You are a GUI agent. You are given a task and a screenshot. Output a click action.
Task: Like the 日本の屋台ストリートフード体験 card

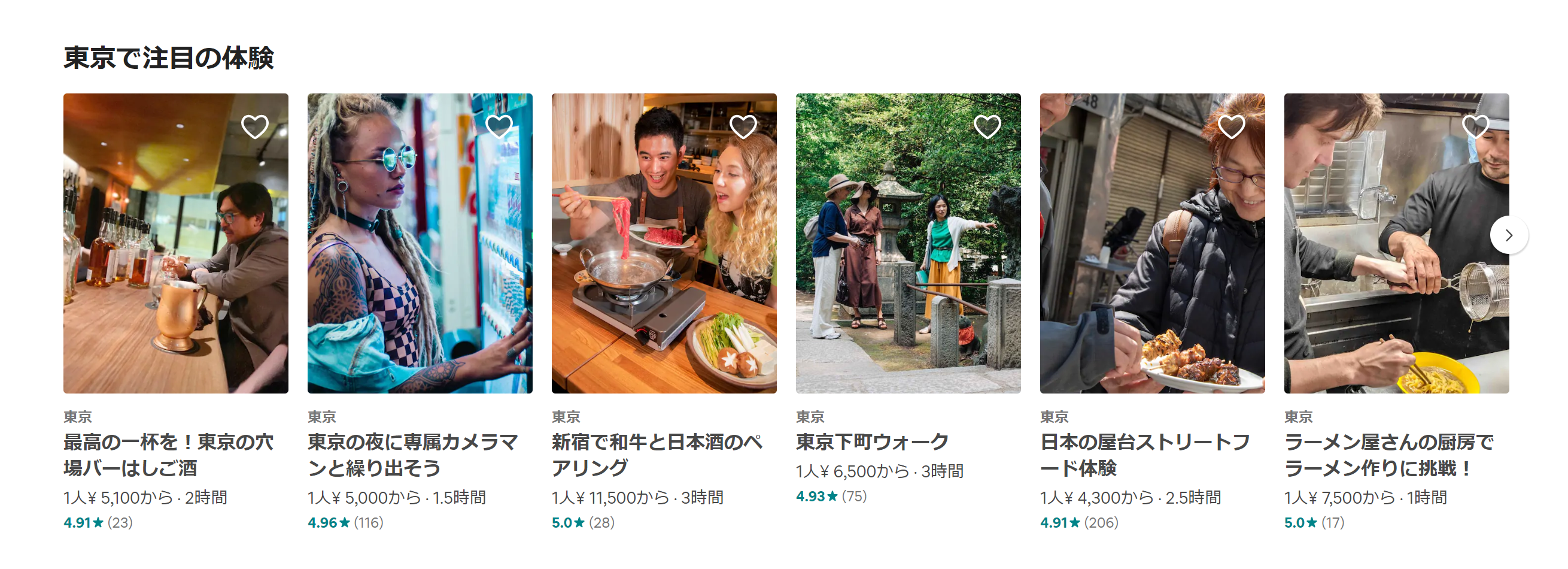tap(1231, 127)
